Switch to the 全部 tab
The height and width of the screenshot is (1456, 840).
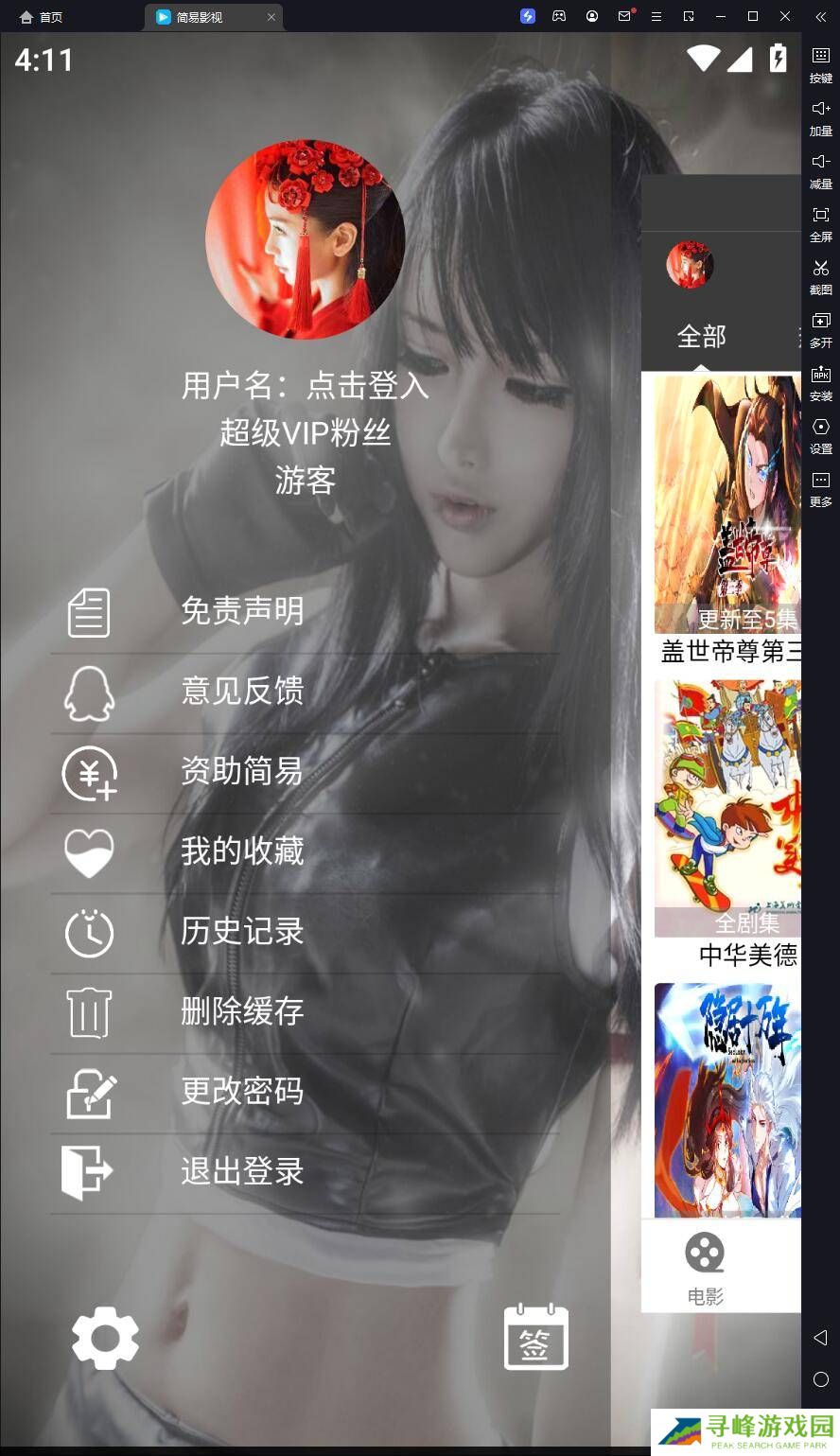(x=701, y=337)
